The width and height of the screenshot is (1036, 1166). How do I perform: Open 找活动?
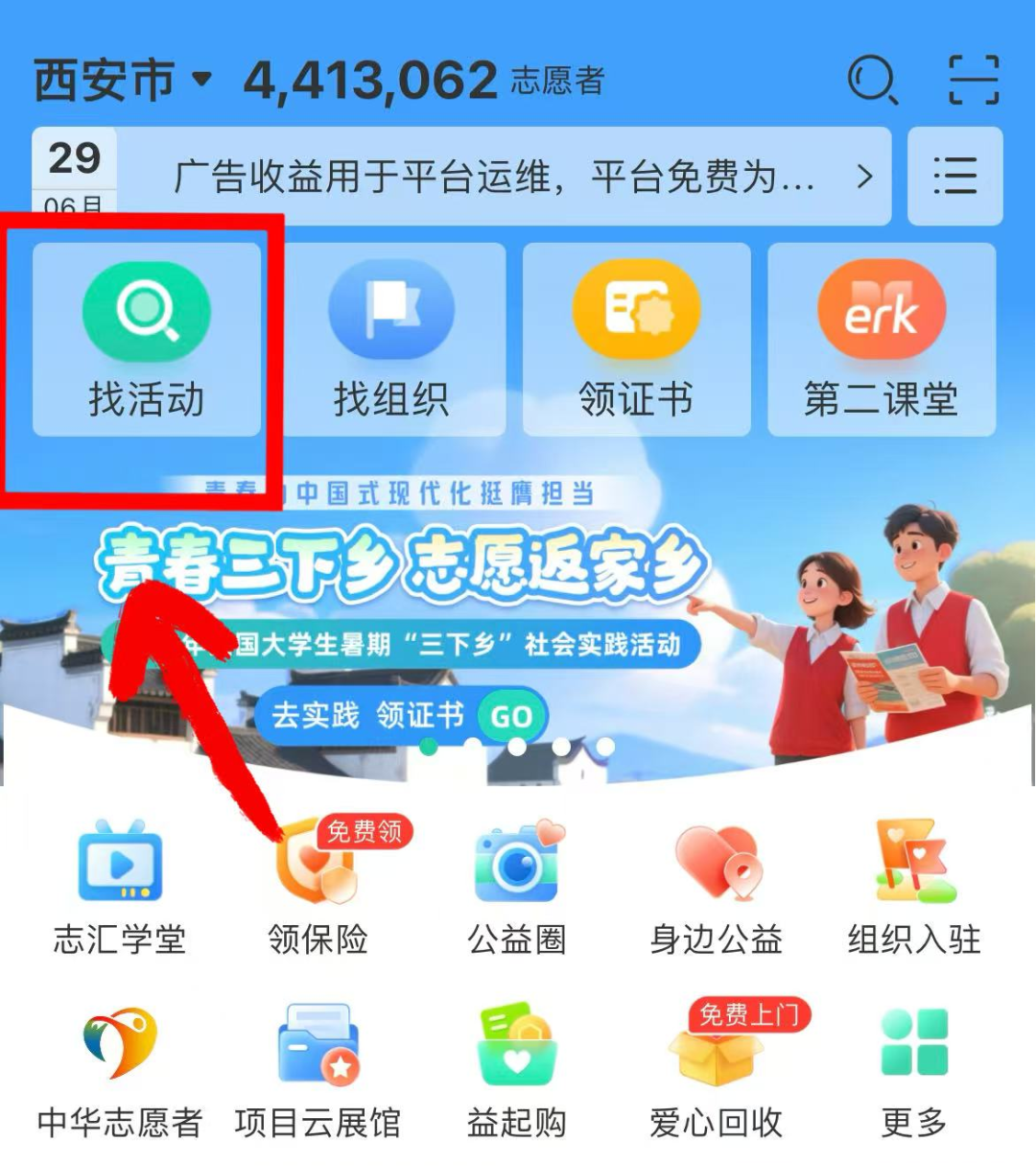pyautogui.click(x=147, y=339)
